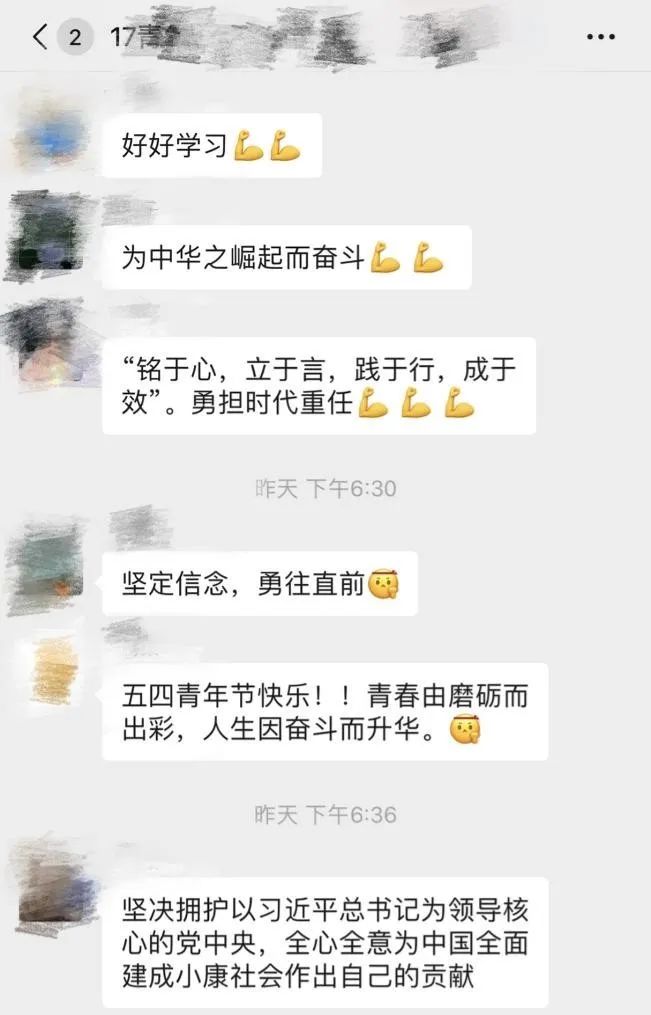Go back to the chat list
Viewport: 651px width, 1015px height.
40,38
